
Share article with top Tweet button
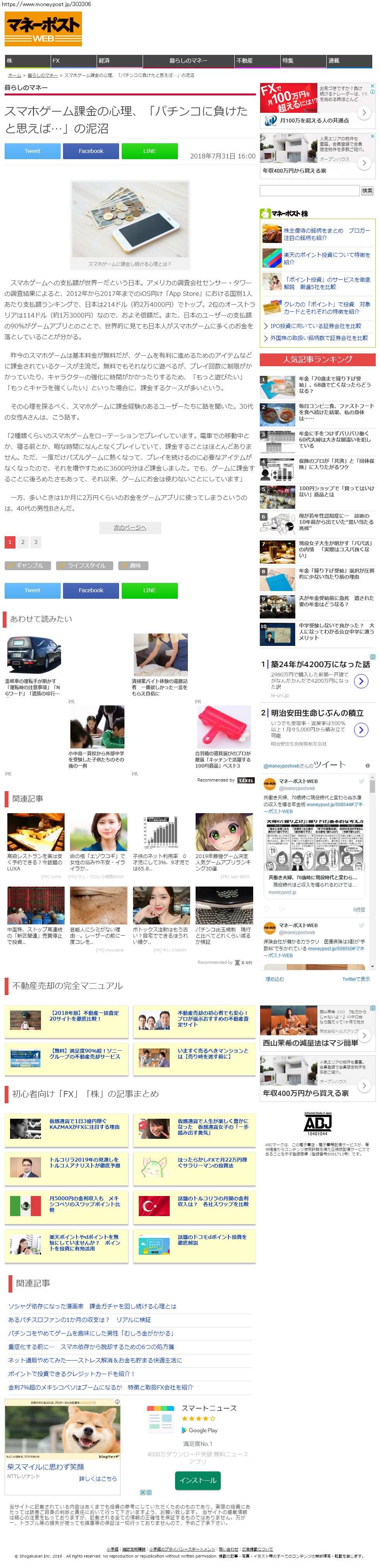(32, 151)
